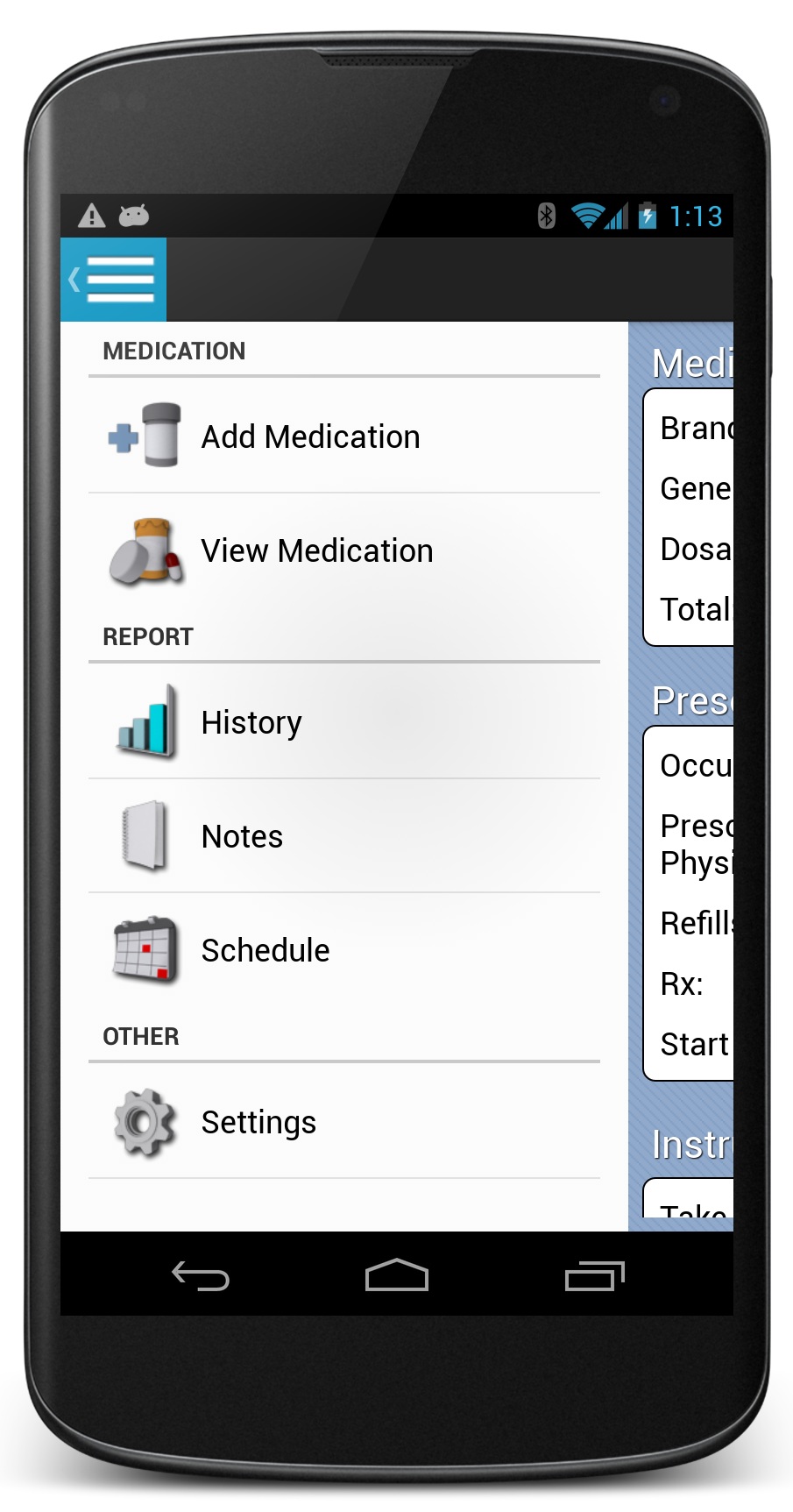793x1512 pixels.
Task: Open Notes
Action: coord(344,836)
